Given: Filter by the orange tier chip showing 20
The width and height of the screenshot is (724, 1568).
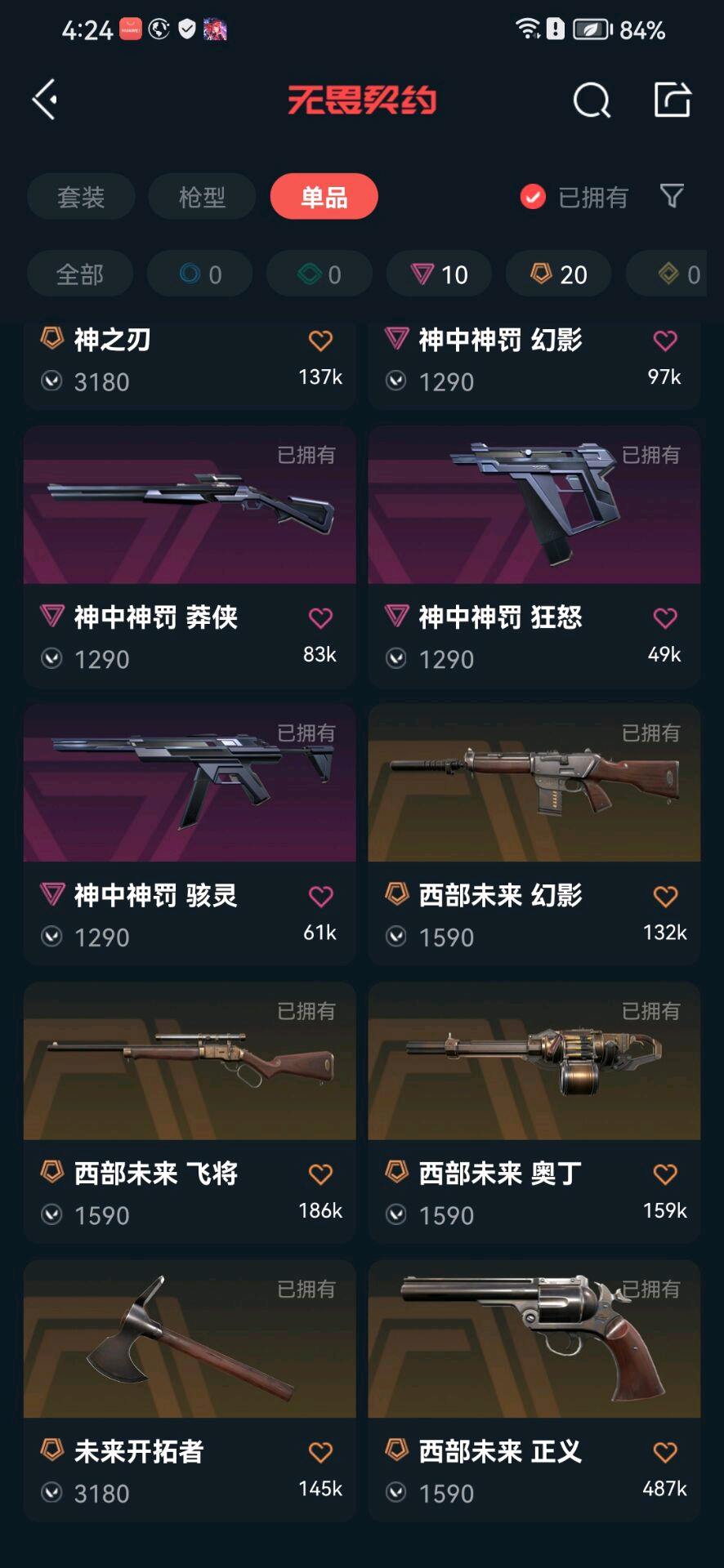Looking at the screenshot, I should pos(559,274).
